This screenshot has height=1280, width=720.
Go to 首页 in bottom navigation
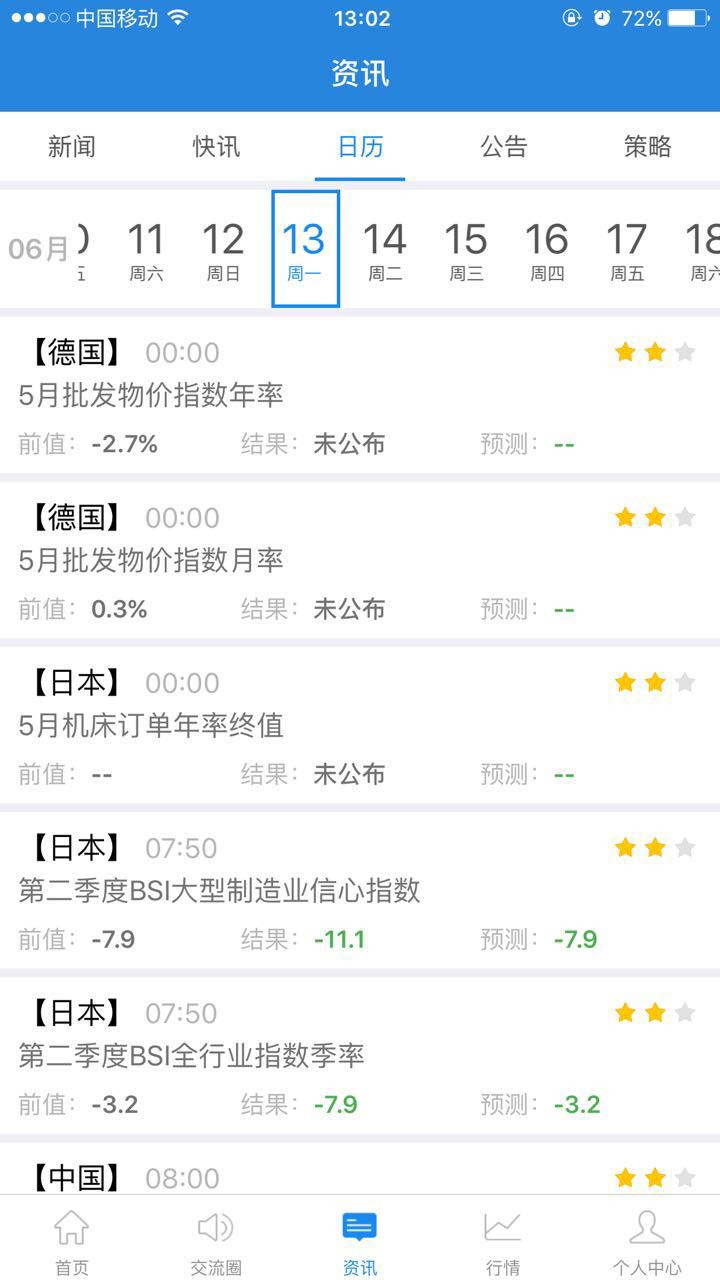coord(72,1241)
